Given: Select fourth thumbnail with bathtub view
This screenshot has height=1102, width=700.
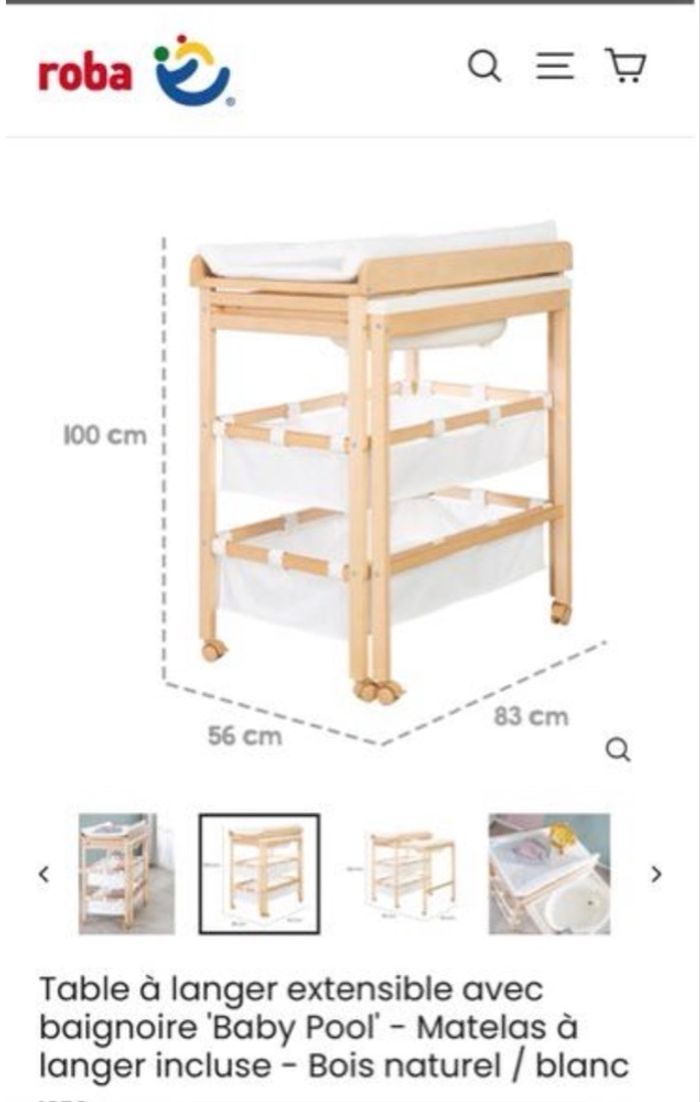Looking at the screenshot, I should [549, 874].
